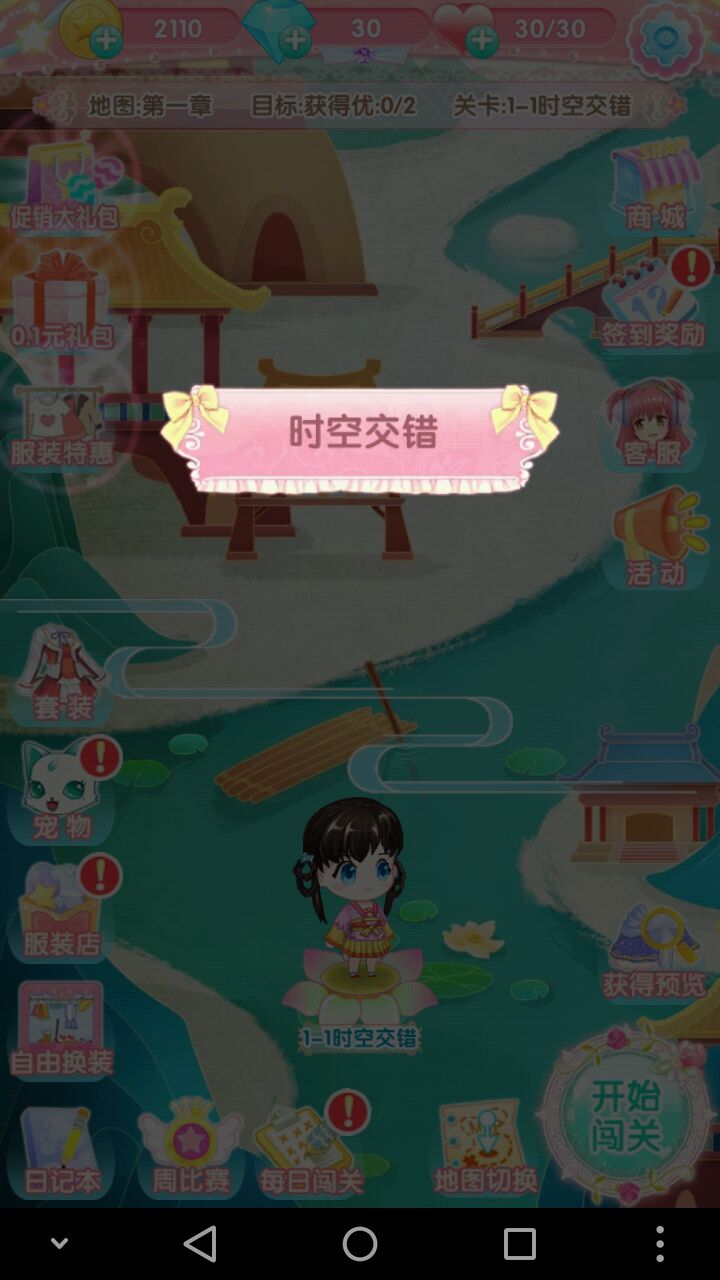This screenshot has height=1280, width=720.
Task: Open the settings gear
Action: tap(665, 40)
